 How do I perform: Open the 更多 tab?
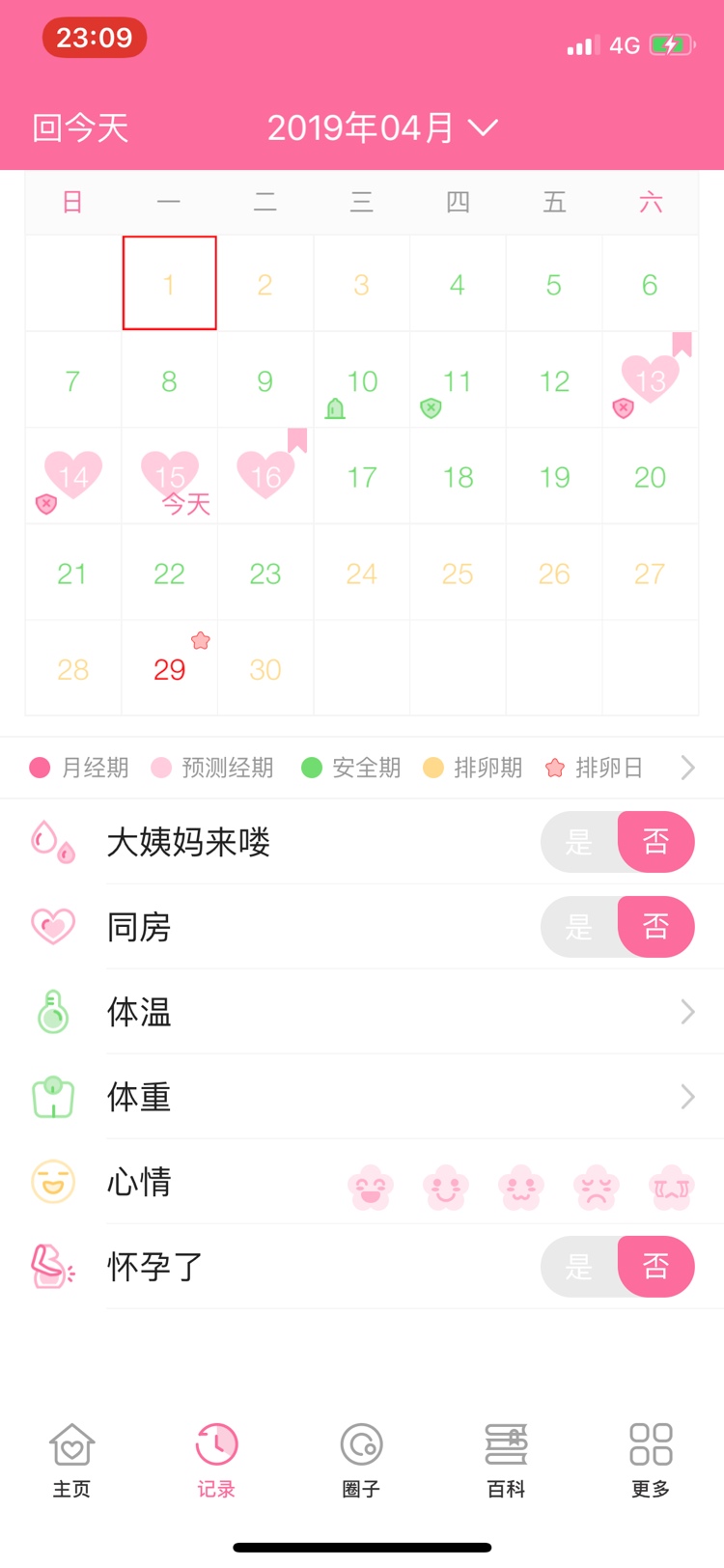[650, 1460]
